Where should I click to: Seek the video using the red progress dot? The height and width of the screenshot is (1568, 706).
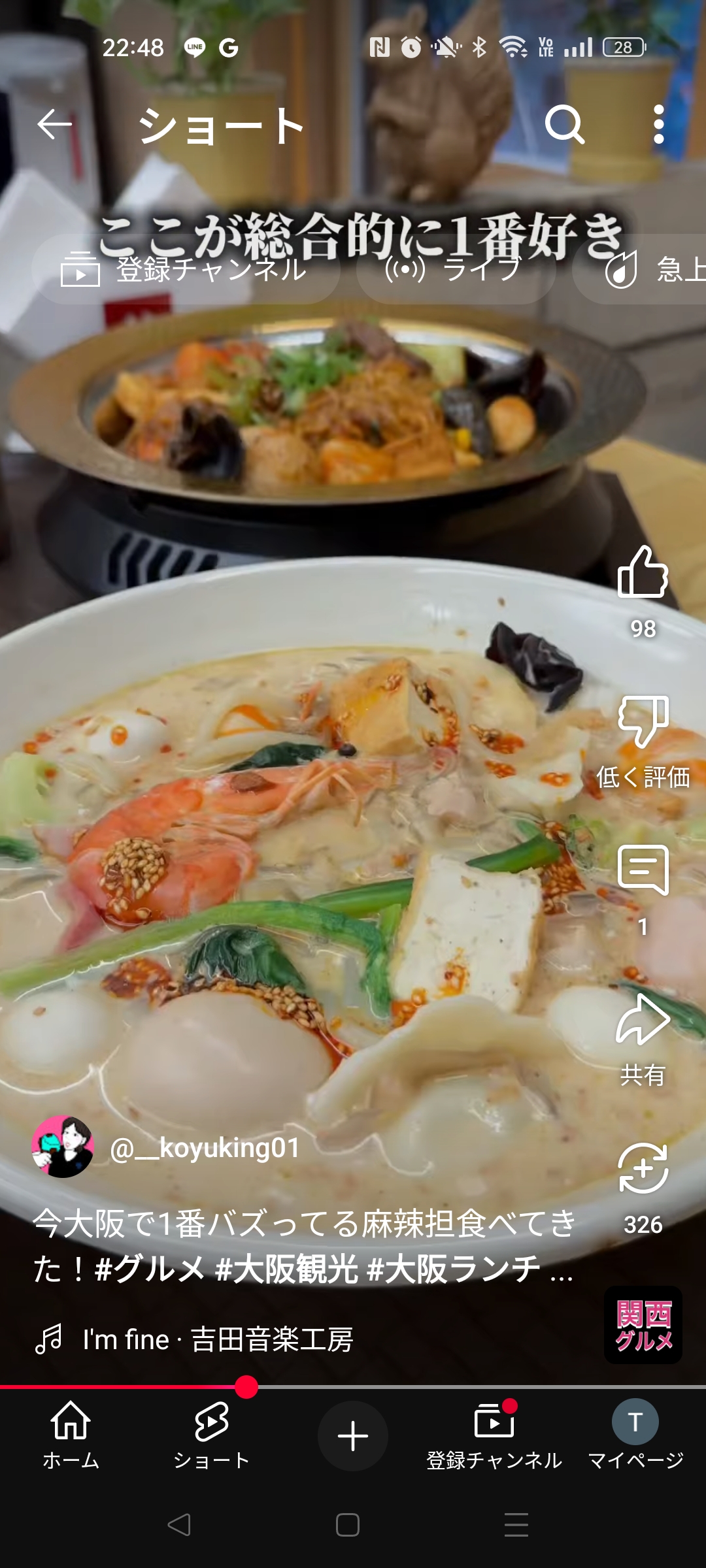point(246,1386)
